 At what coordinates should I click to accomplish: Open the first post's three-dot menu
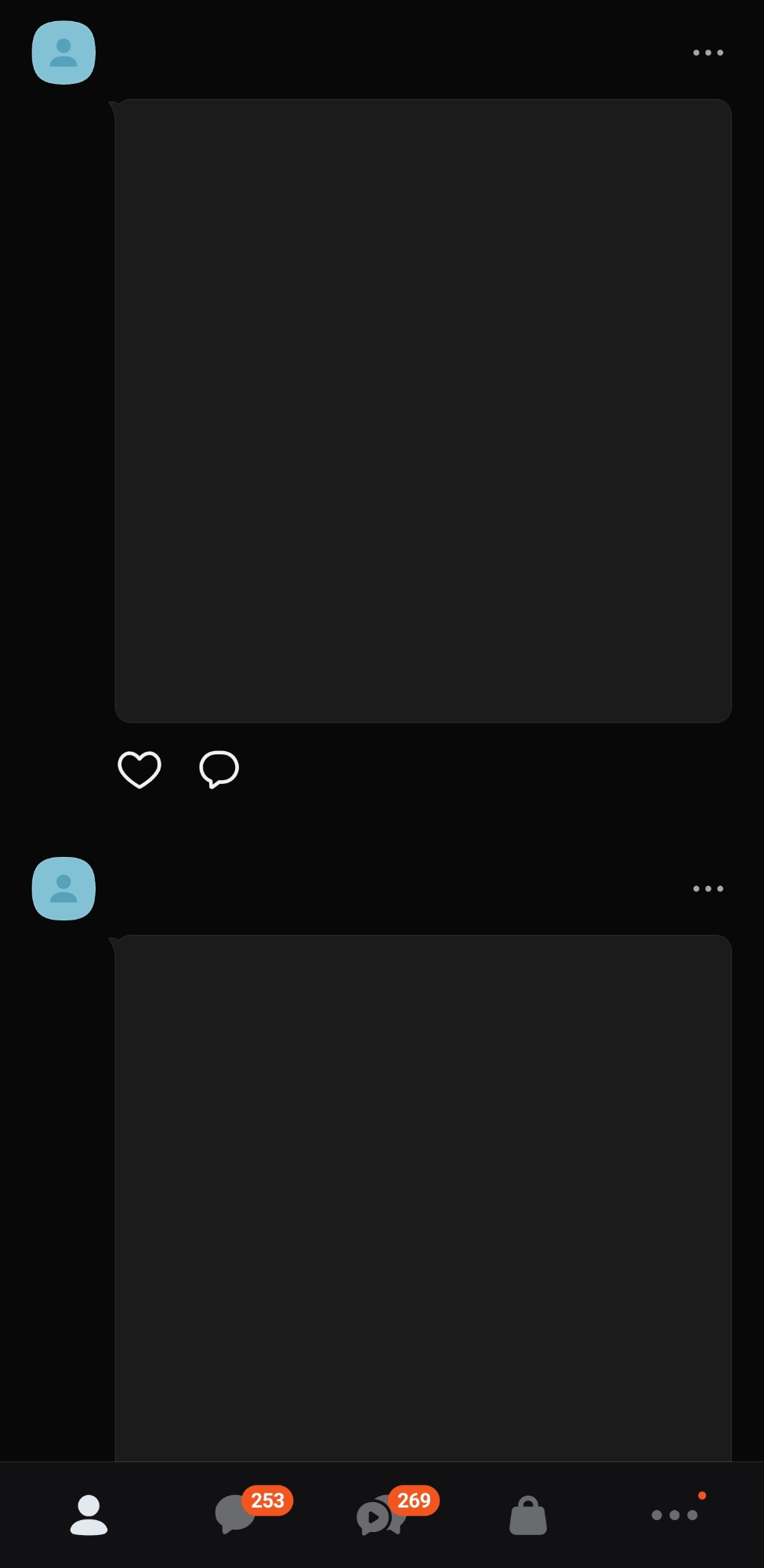(708, 53)
